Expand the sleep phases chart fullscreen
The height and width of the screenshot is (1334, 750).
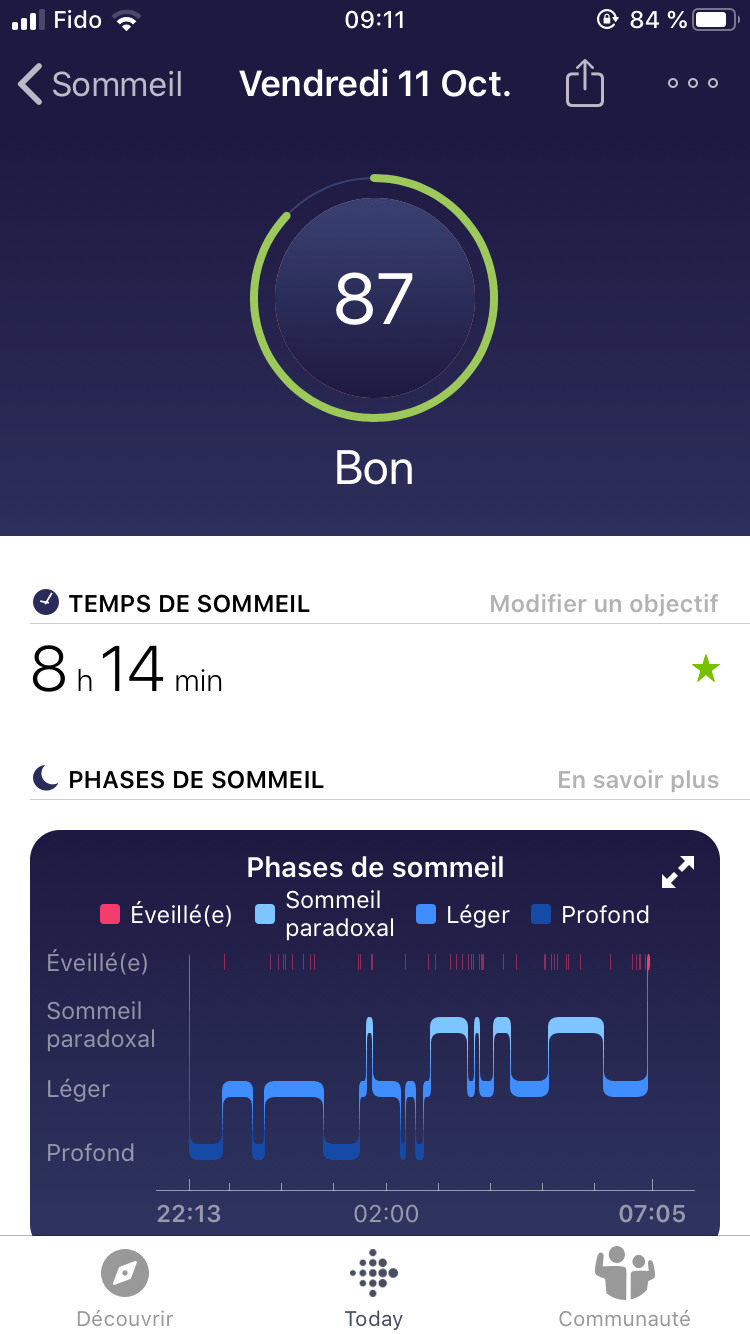coord(678,872)
